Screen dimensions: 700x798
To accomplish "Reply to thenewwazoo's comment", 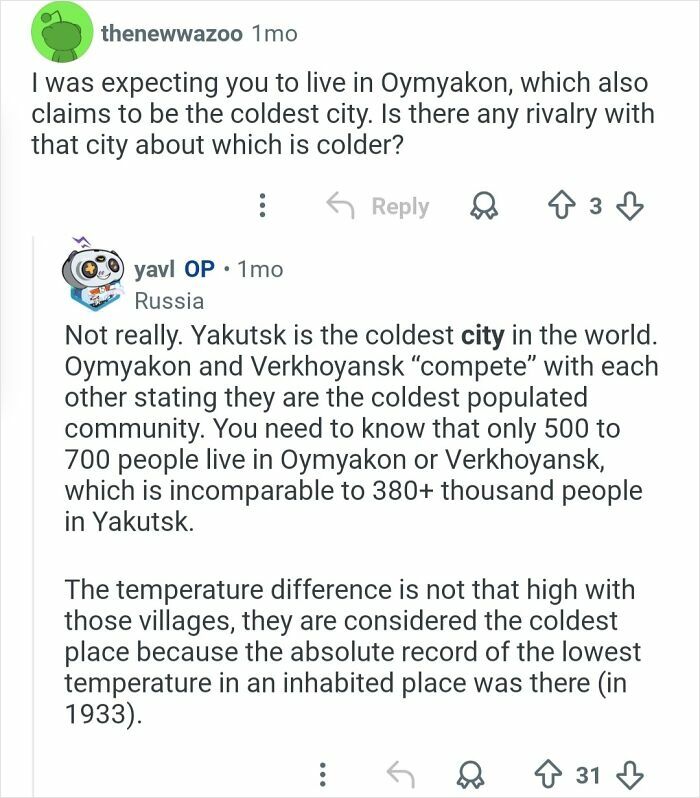I will [378, 206].
